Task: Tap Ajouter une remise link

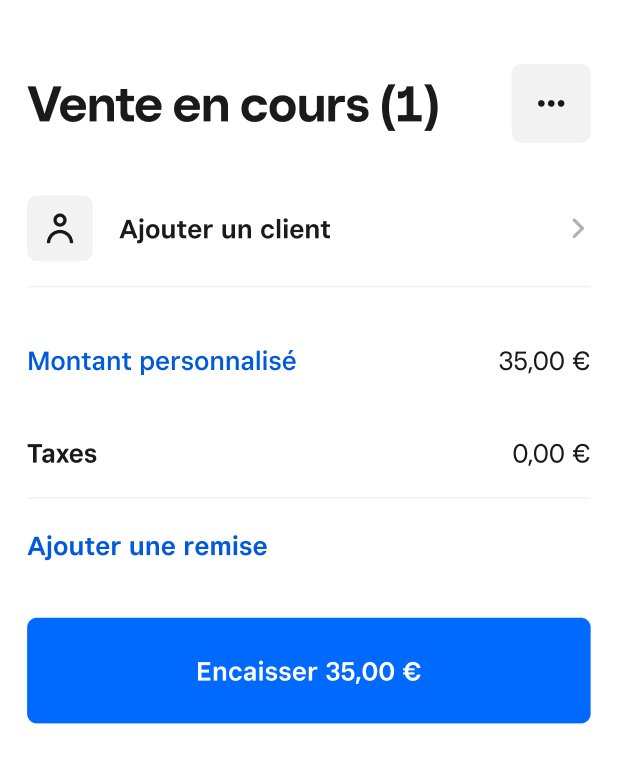Action: pyautogui.click(x=147, y=547)
